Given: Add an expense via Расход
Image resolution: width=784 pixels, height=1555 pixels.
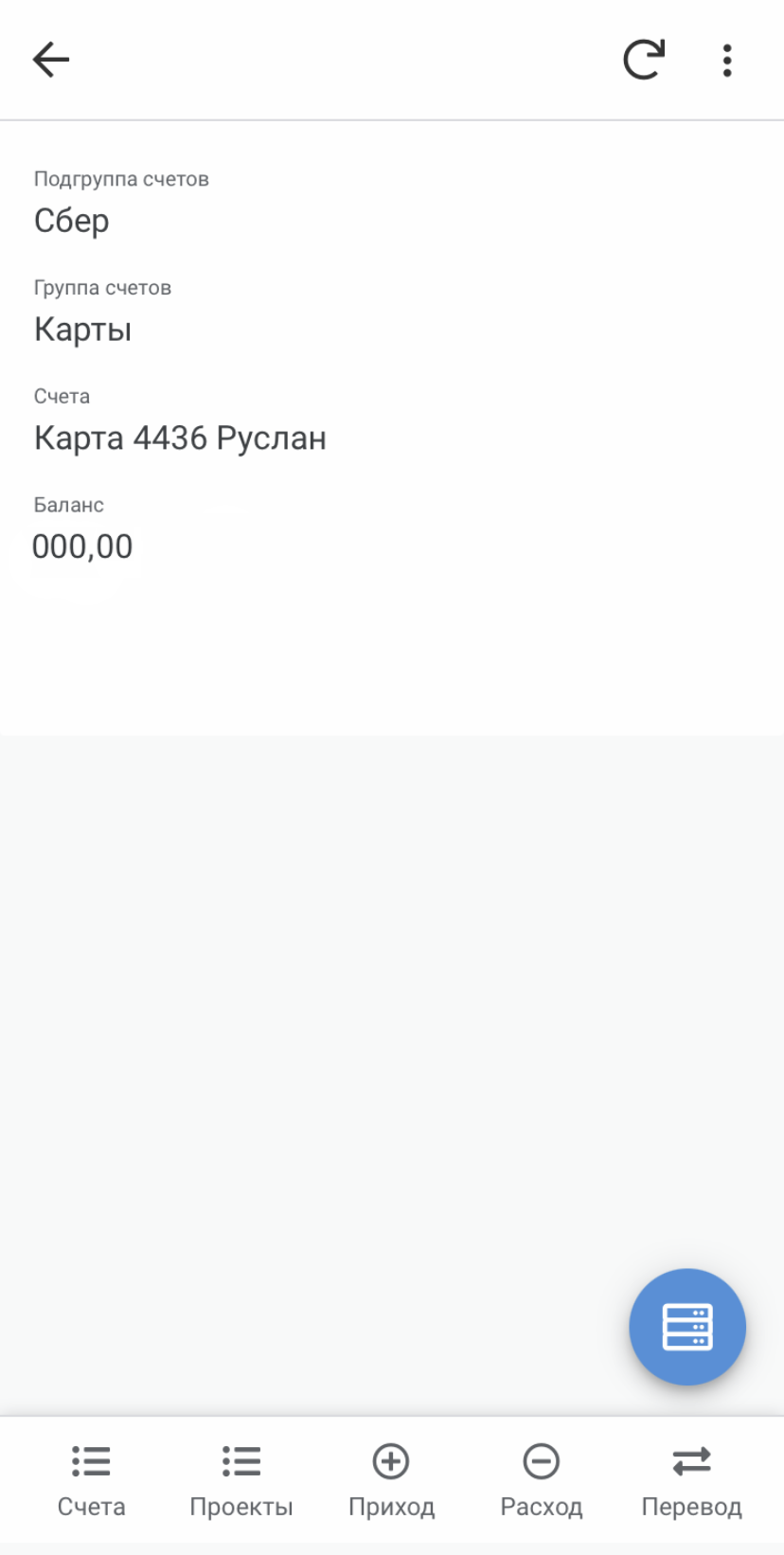Looking at the screenshot, I should tap(542, 1481).
